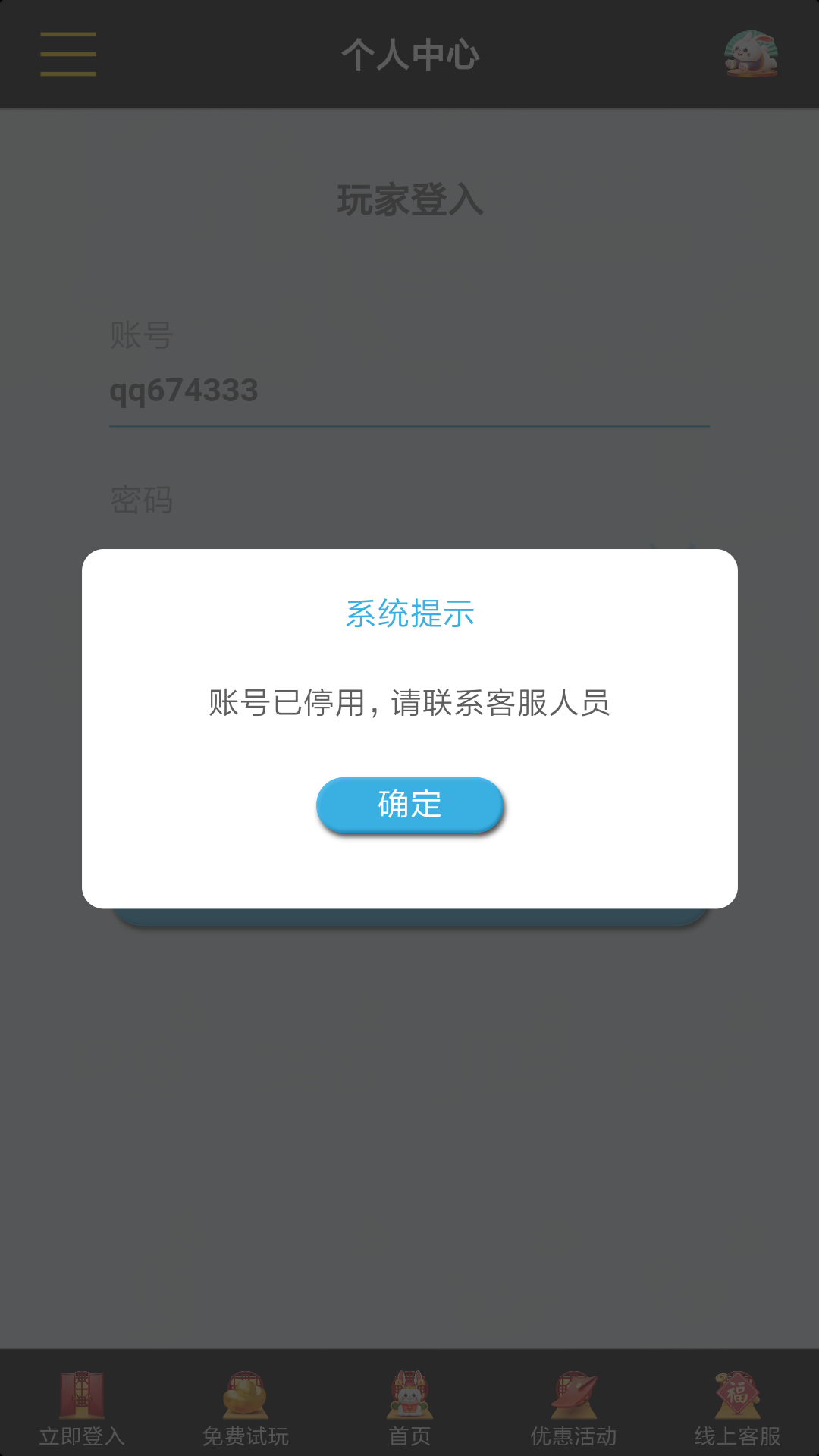Tap the rabbit avatar icon
This screenshot has width=819, height=1456.
[x=751, y=54]
